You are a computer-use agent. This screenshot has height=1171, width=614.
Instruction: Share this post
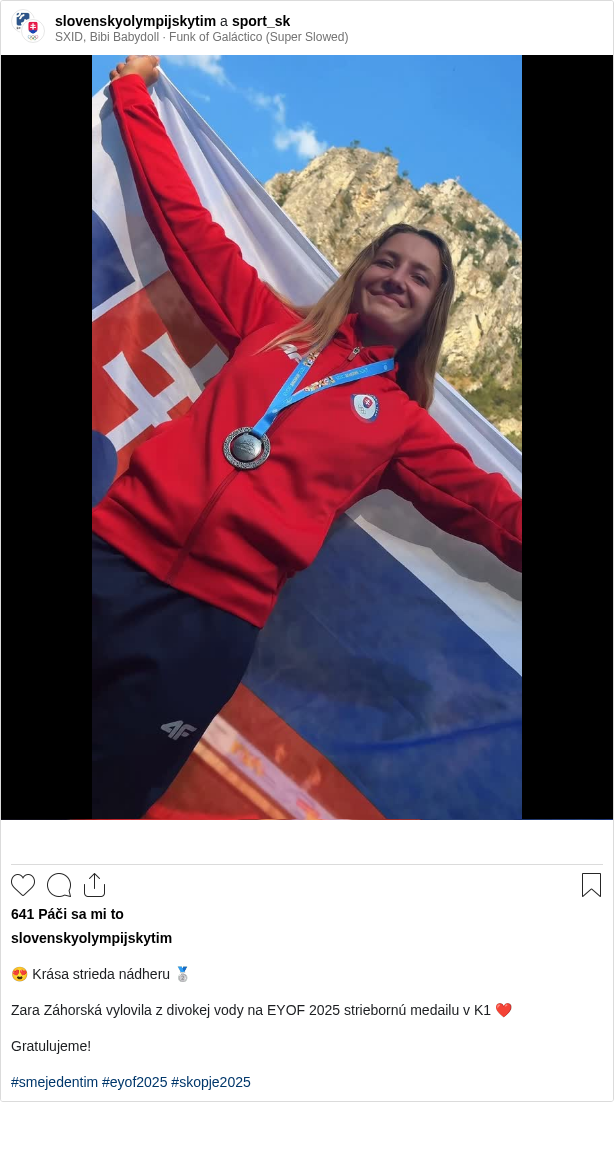(94, 885)
